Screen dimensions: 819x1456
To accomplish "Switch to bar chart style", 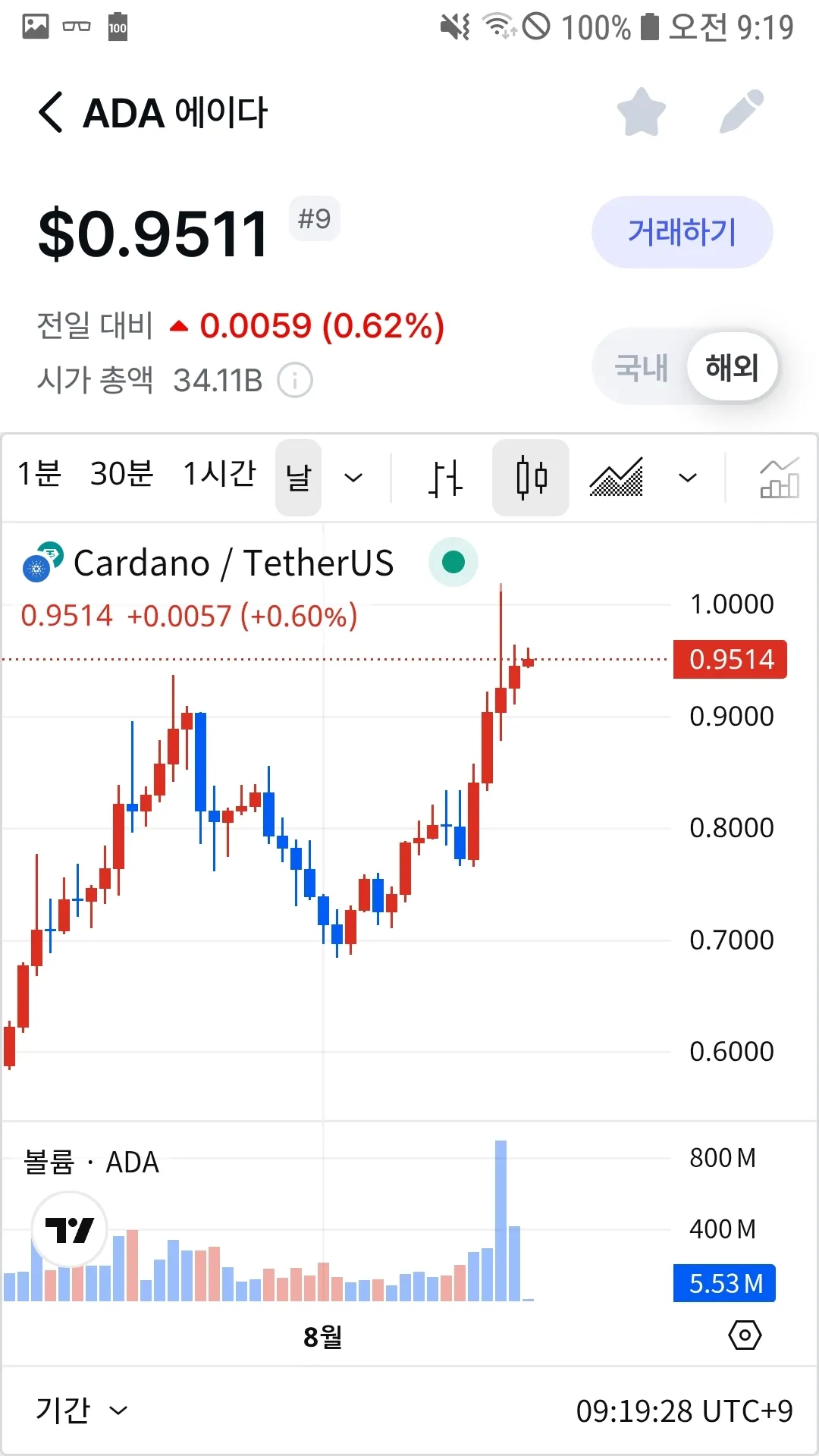I will tap(445, 478).
